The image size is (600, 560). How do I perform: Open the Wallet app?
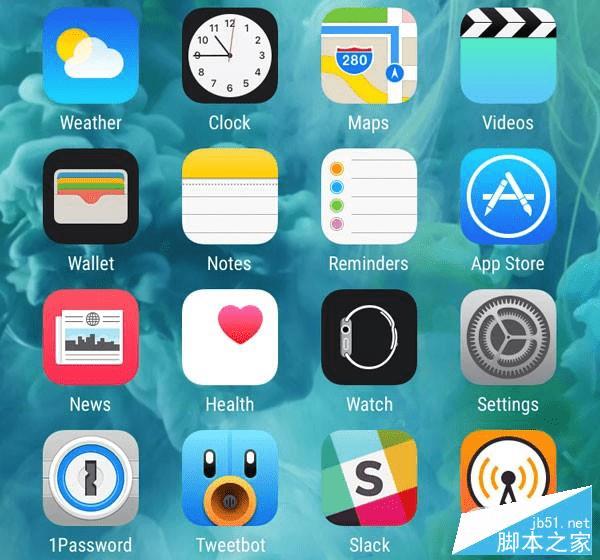coord(90,196)
